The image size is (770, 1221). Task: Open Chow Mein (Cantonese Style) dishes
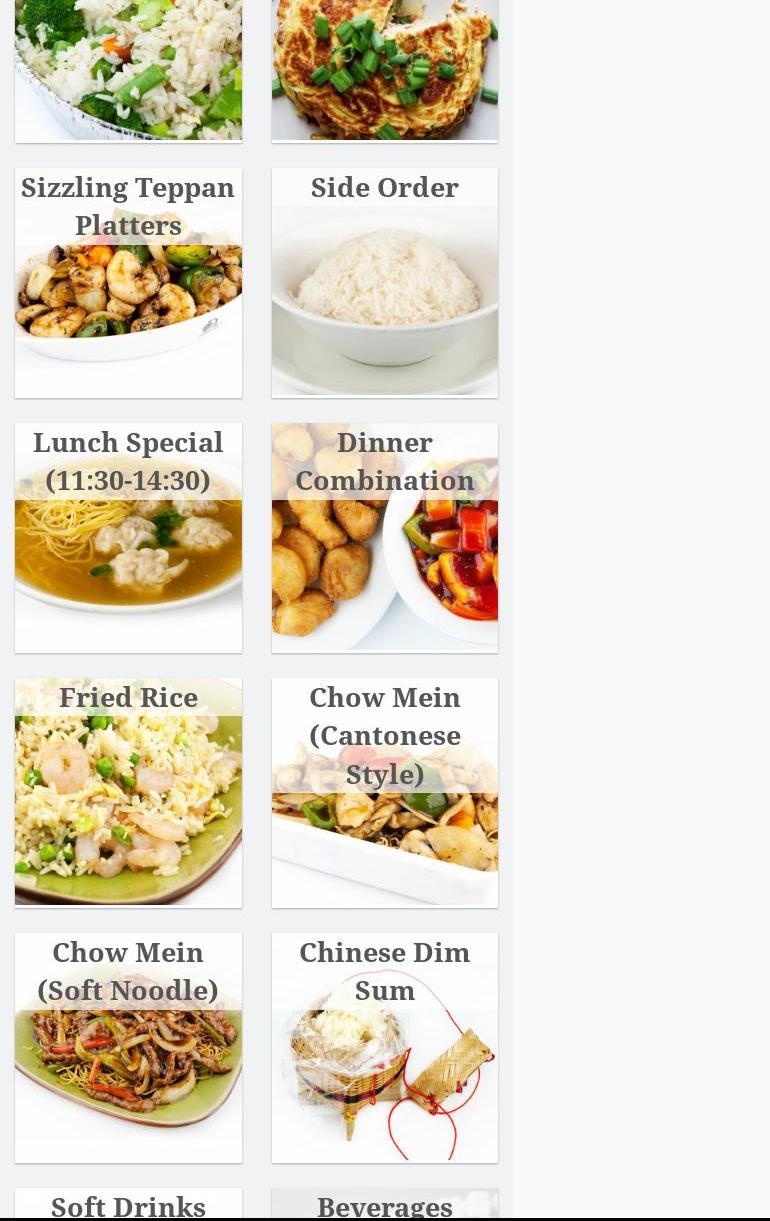[x=385, y=793]
